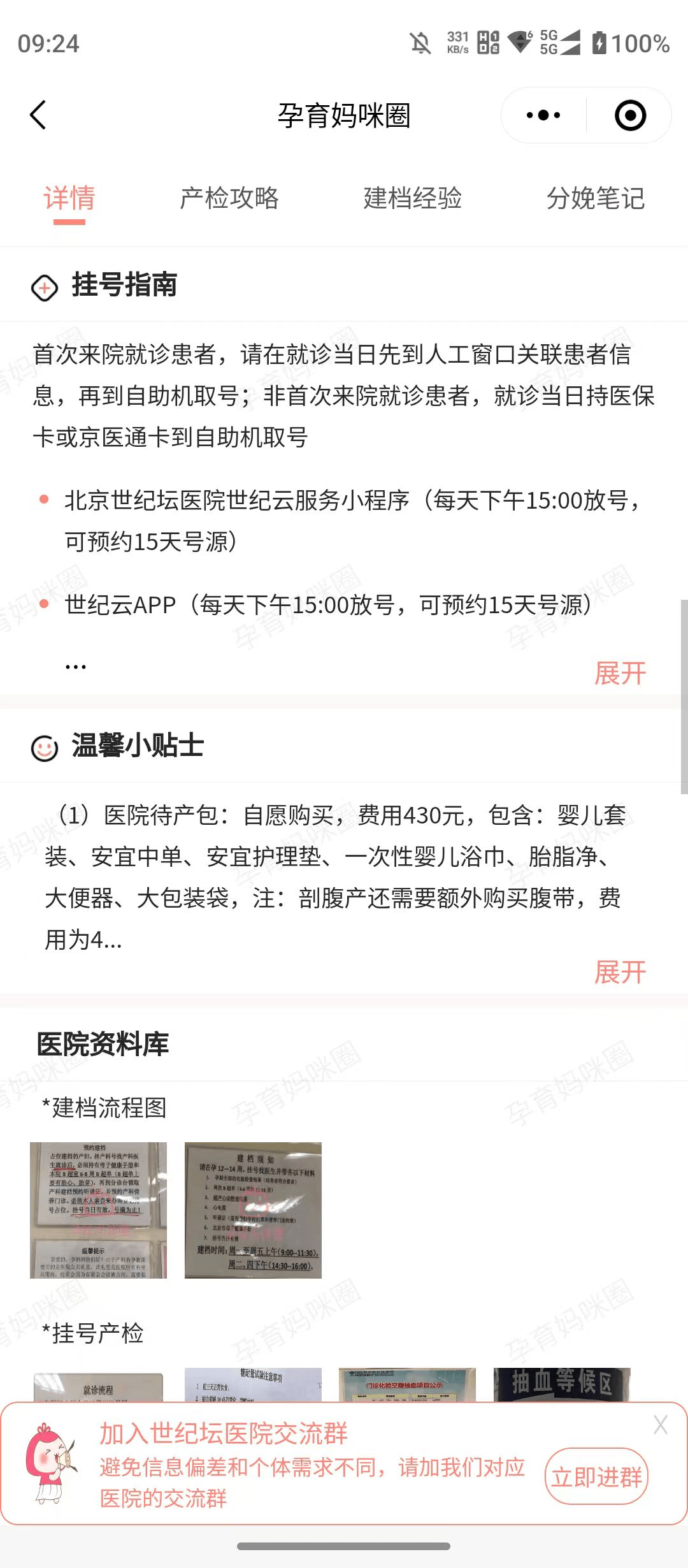The width and height of the screenshot is (688, 1568).
Task: Dismiss the 世纪坛医院交流群 banner
Action: [661, 1425]
